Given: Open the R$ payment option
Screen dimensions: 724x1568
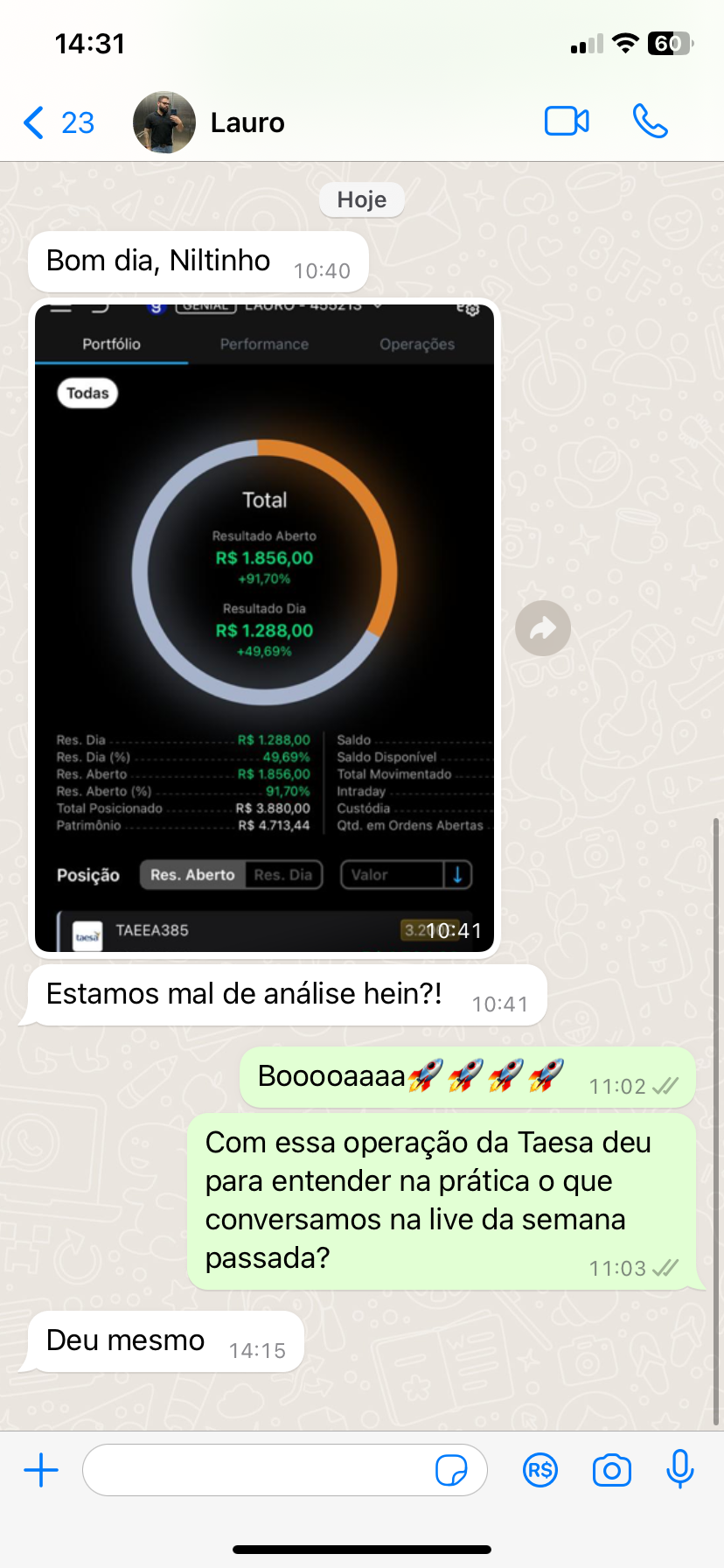Looking at the screenshot, I should 540,1470.
